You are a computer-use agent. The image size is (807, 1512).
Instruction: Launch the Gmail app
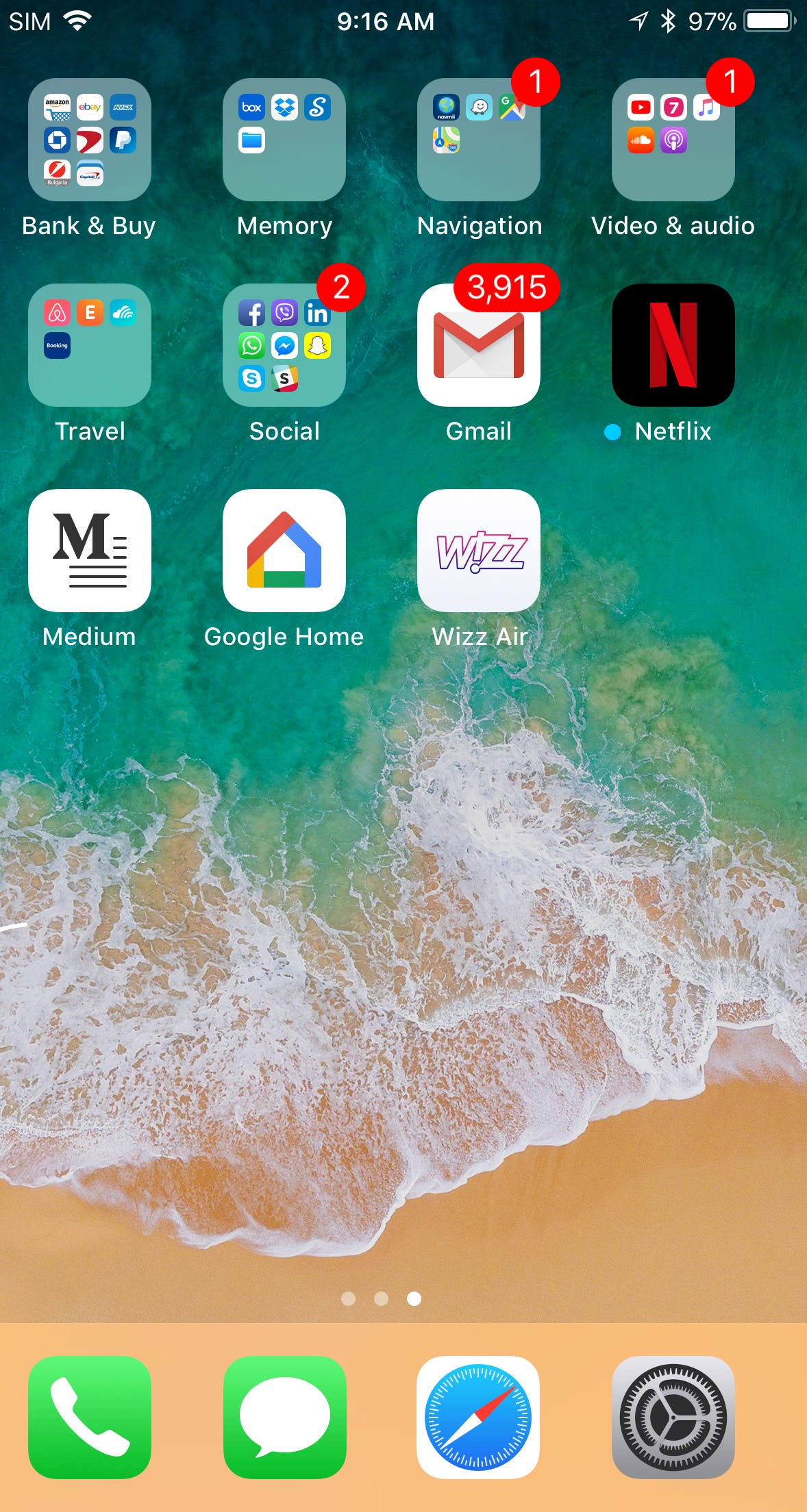click(x=478, y=345)
